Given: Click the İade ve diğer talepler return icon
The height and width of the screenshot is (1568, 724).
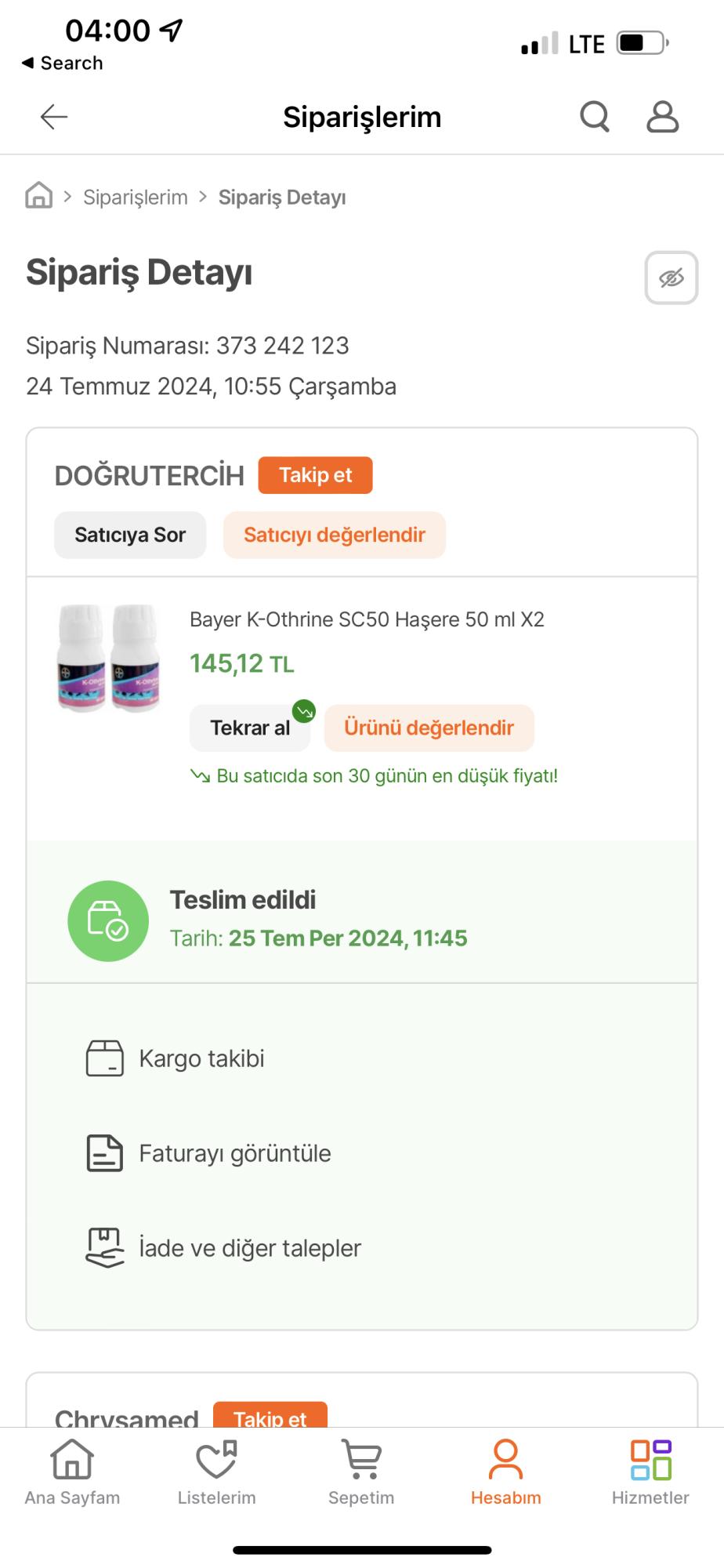Looking at the screenshot, I should pos(105,1247).
